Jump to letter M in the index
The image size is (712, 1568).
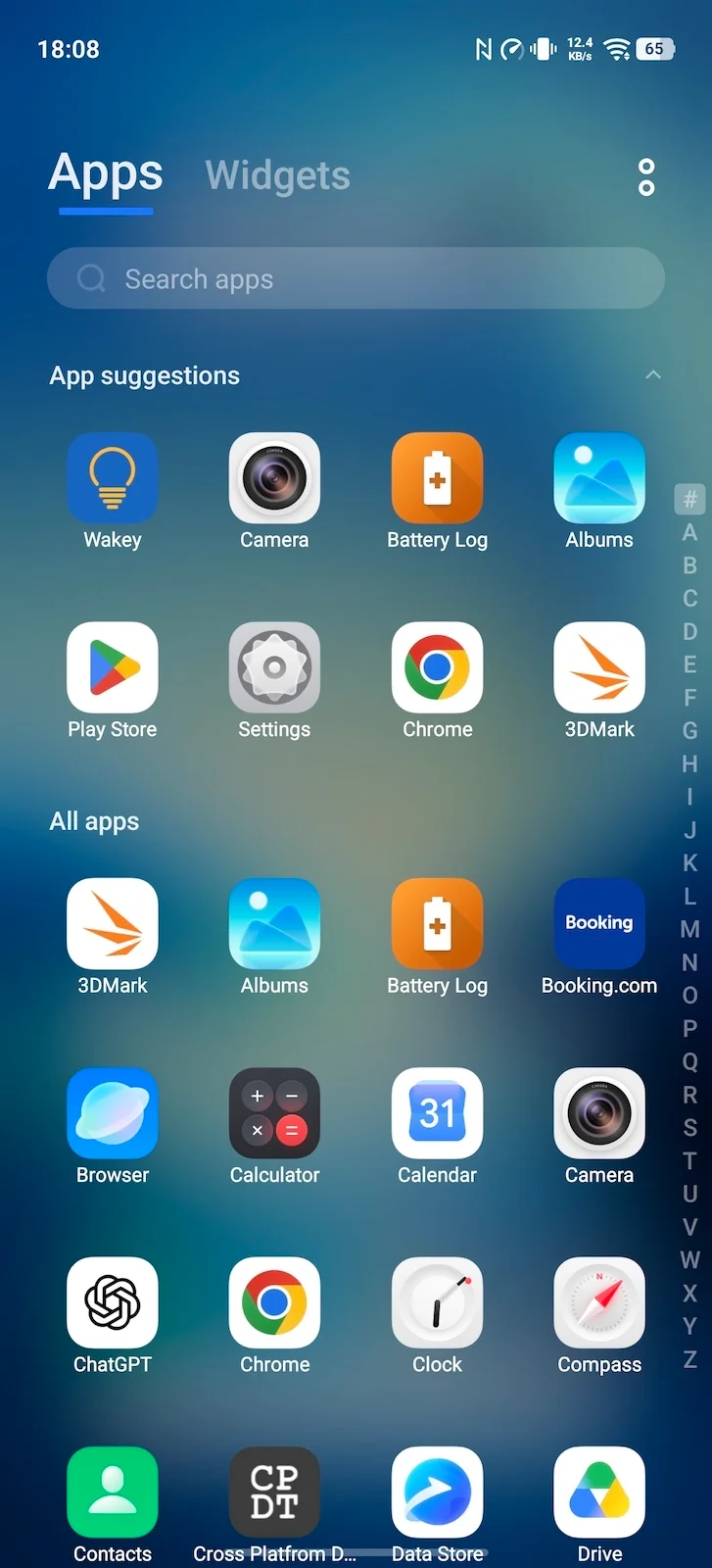690,929
